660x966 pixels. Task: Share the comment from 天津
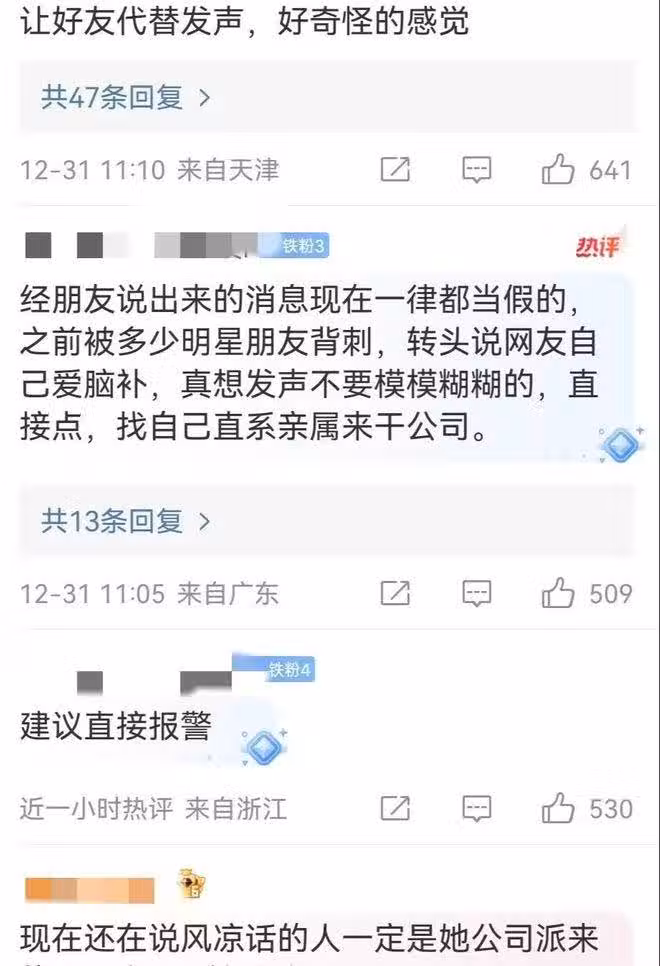396,170
